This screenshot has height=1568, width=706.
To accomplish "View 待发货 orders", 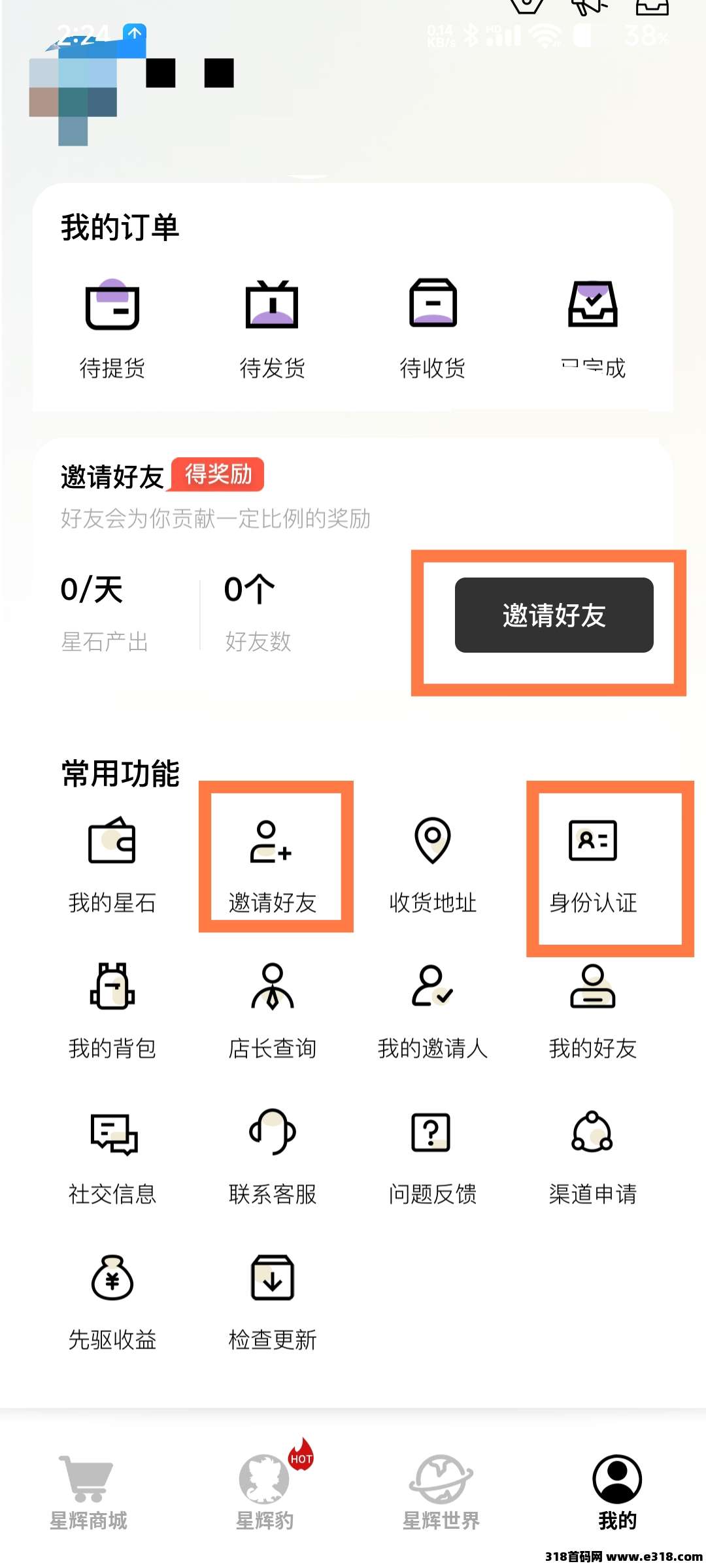I will 272,327.
